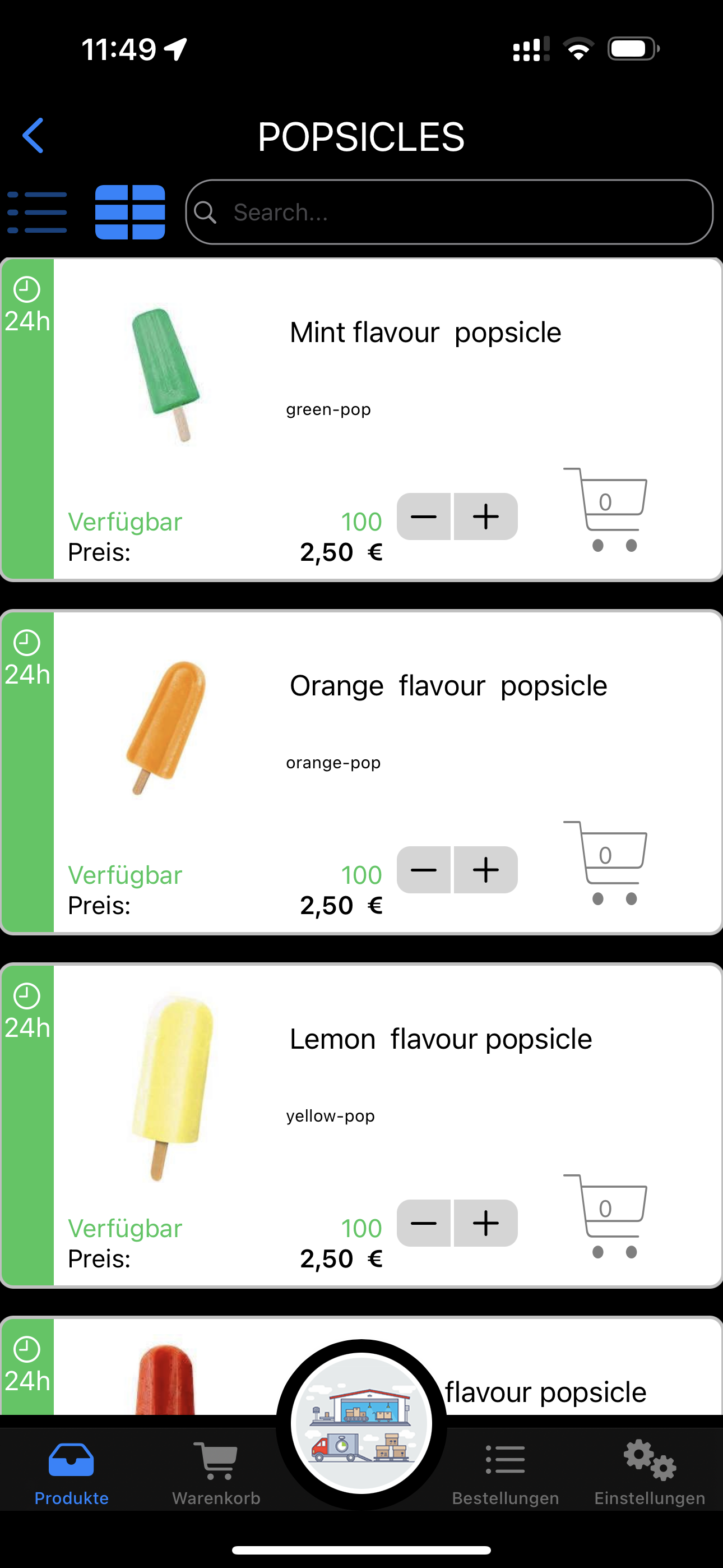The height and width of the screenshot is (1568, 723).
Task: Add Mint flavour popsicle to cart
Action: [605, 509]
